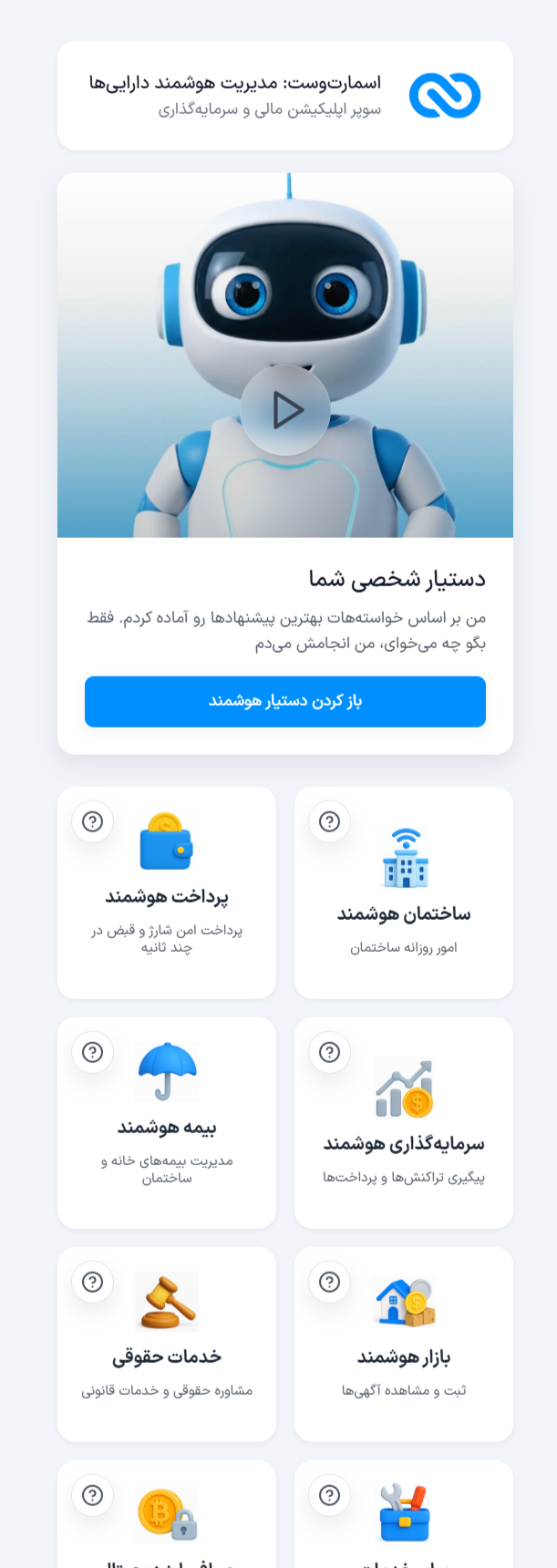
Task: Open the پرداخت هوشمند card
Action: click(167, 898)
